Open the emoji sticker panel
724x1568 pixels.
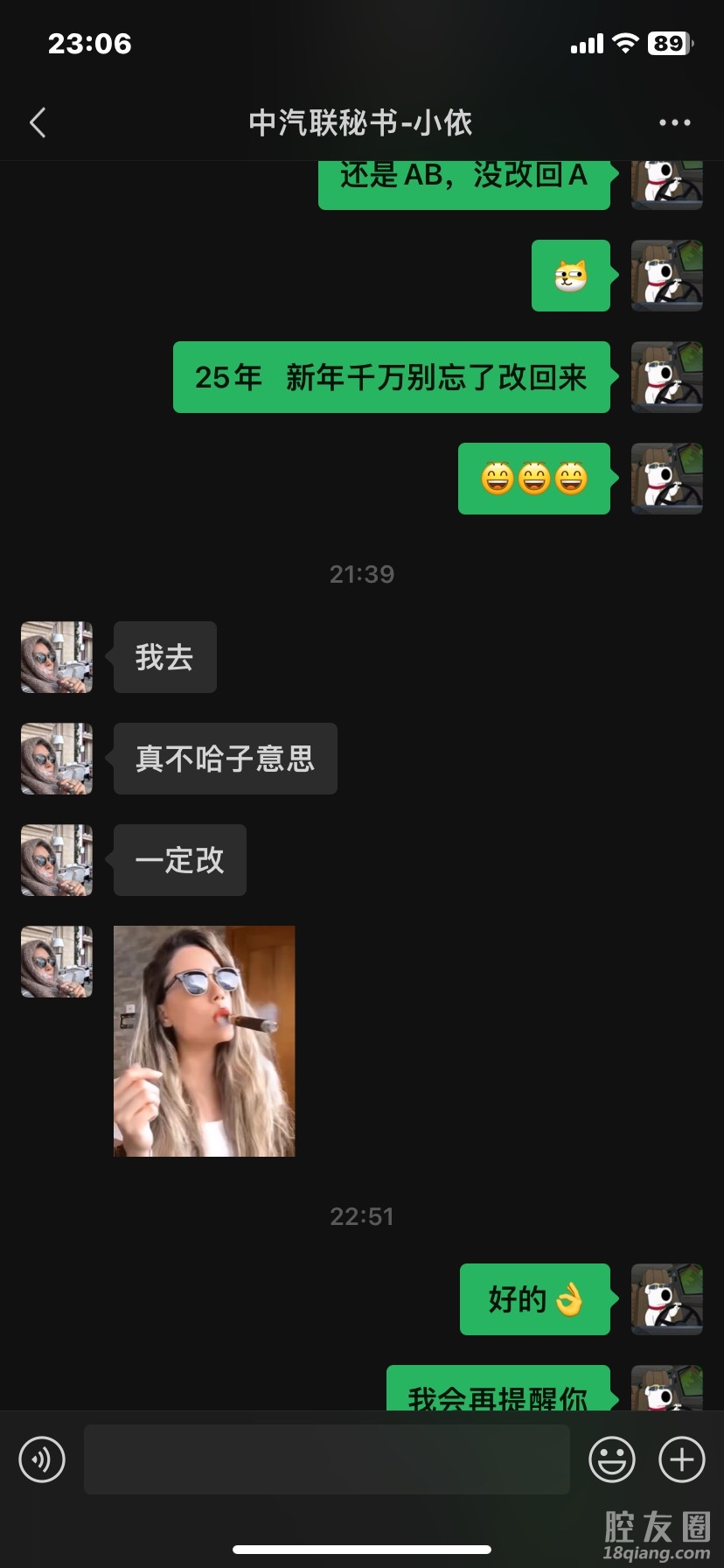[x=611, y=1459]
